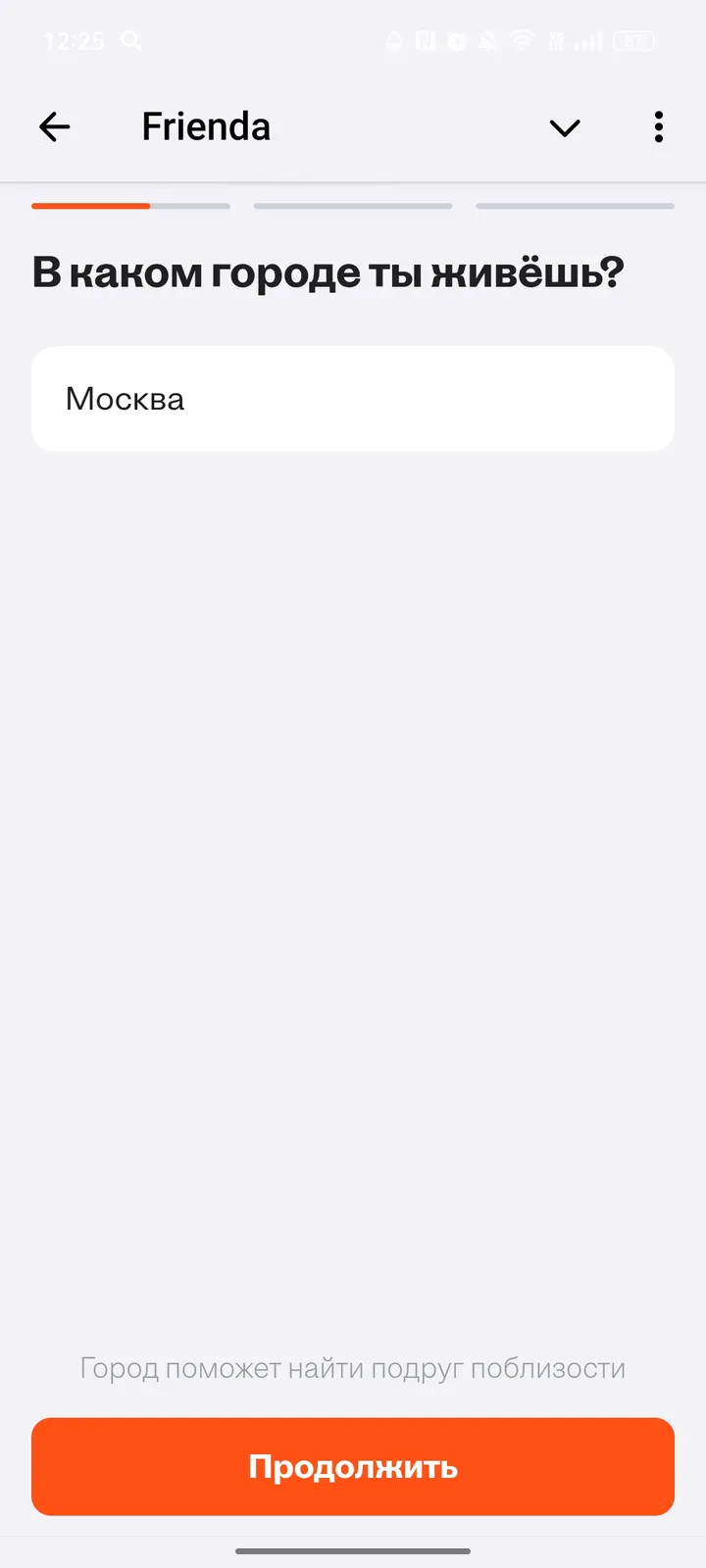Viewport: 706px width, 1568px height.
Task: Tap the city field showing Москва
Action: 353,399
